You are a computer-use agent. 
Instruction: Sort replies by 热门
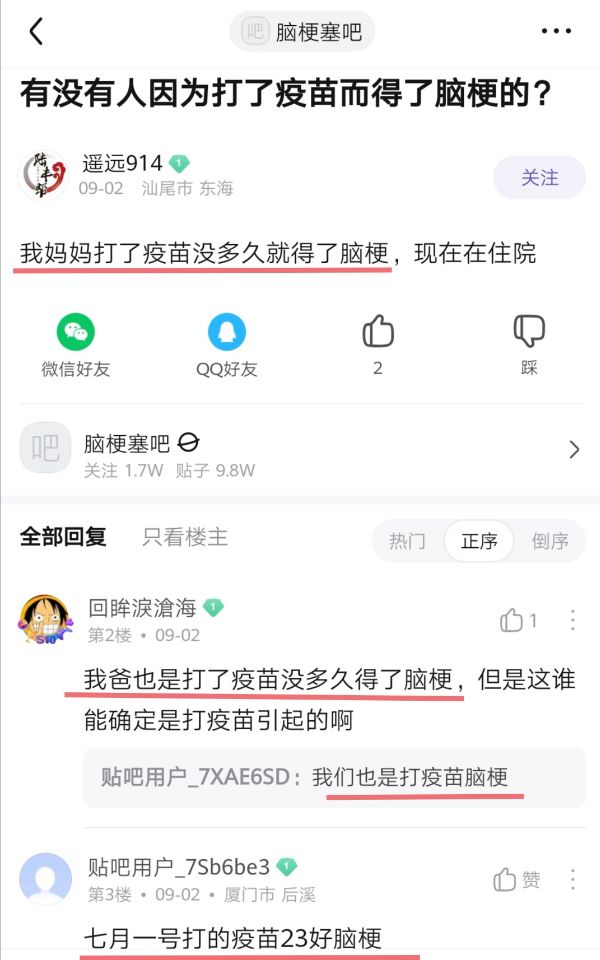point(407,541)
